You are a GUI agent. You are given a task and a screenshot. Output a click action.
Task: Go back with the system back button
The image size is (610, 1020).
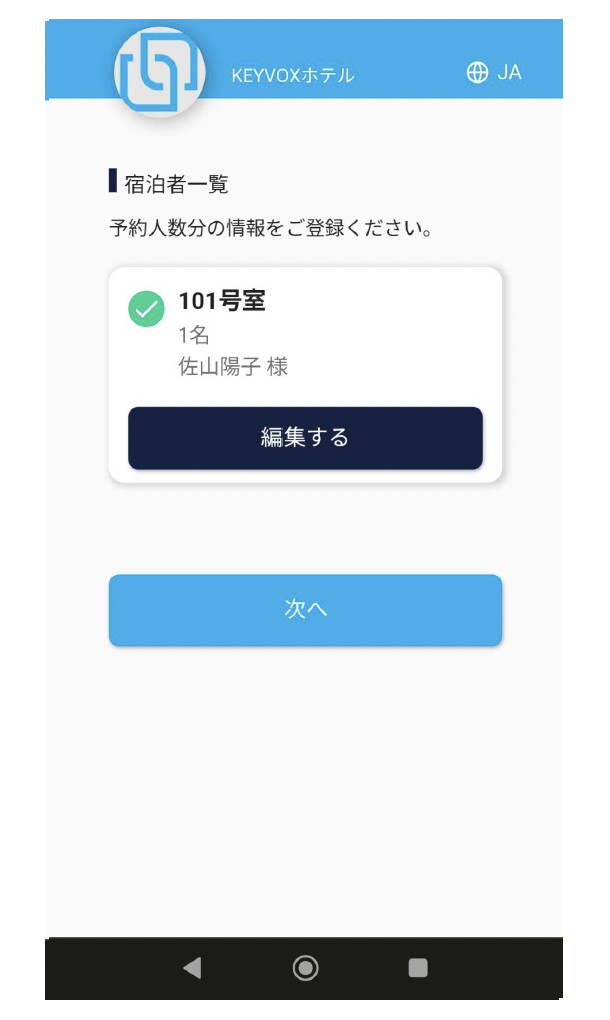192,968
